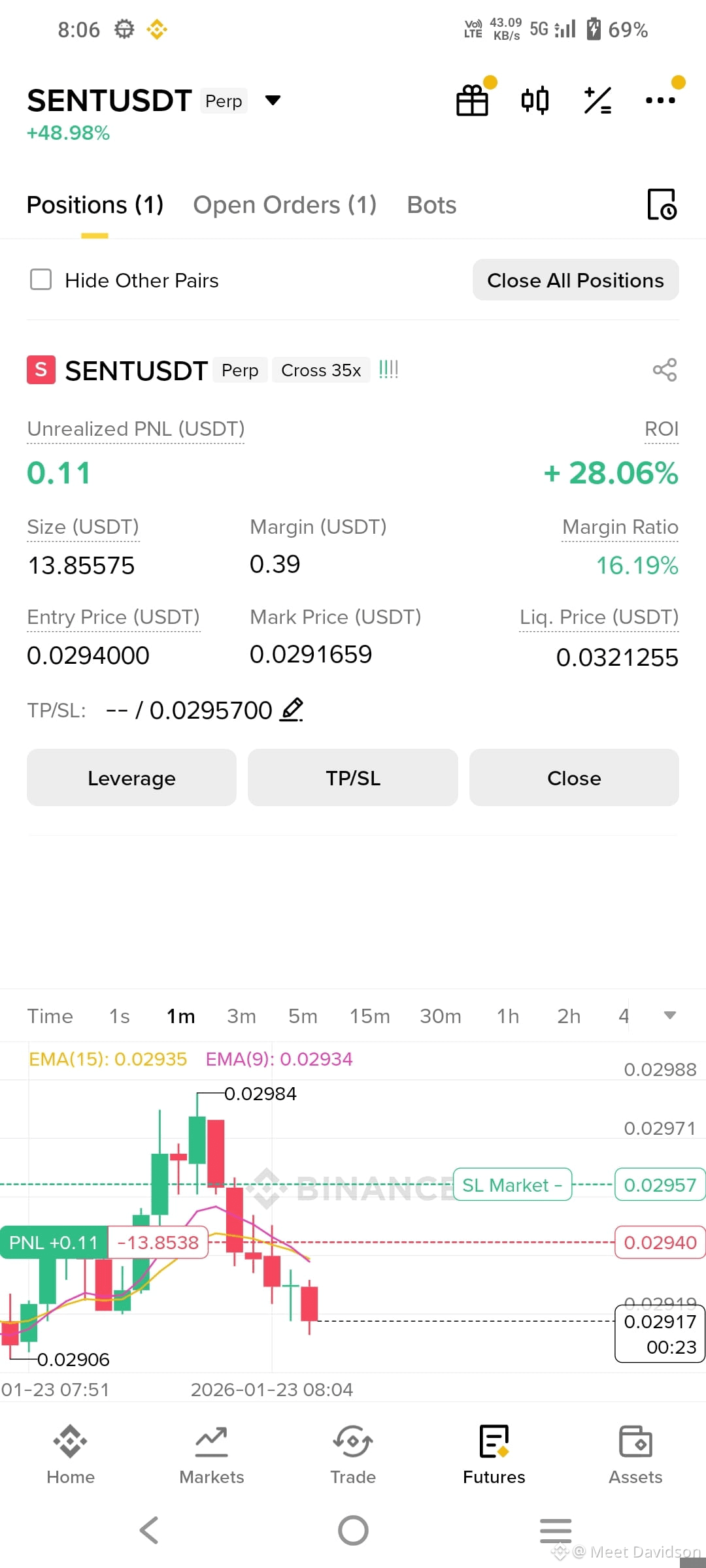Switch to the Bots tab
This screenshot has width=706, height=1568.
click(431, 205)
